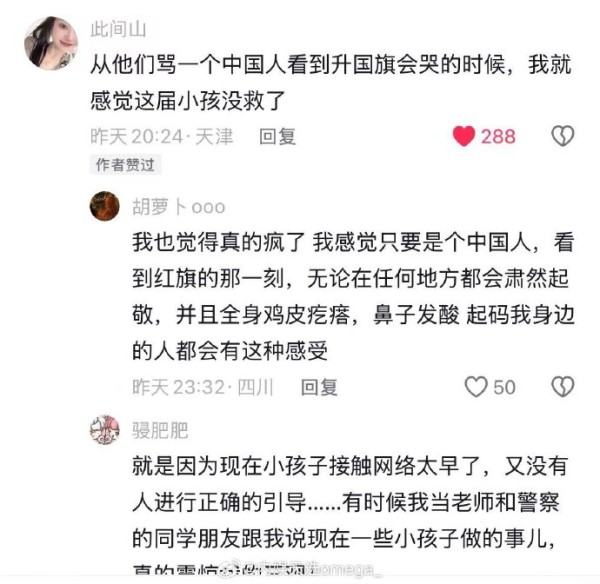Viewport: 600px width, 584px height.
Task: Reply to 胡萝卜ooo's comment
Action: point(319,386)
